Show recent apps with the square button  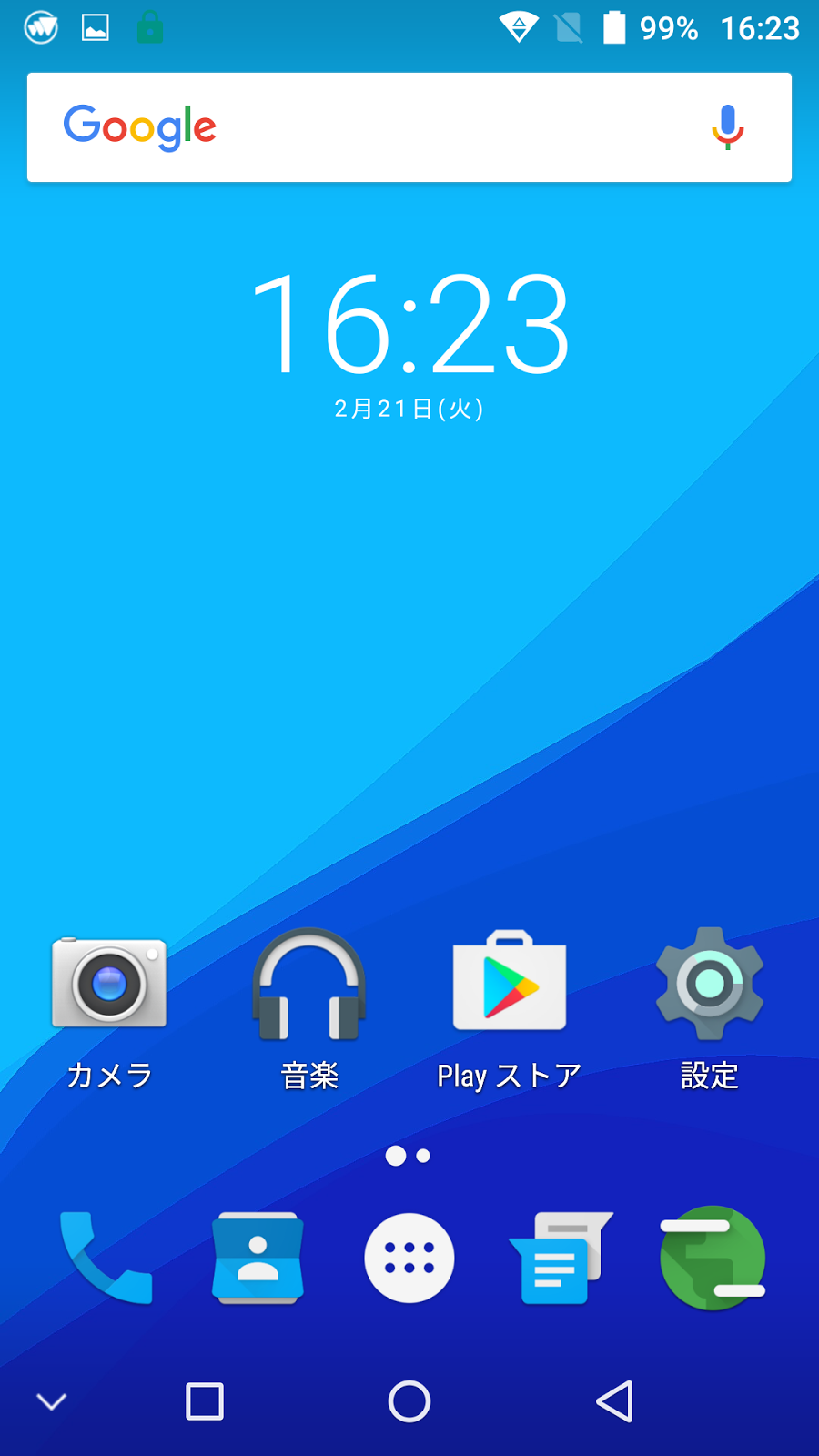[x=205, y=1401]
